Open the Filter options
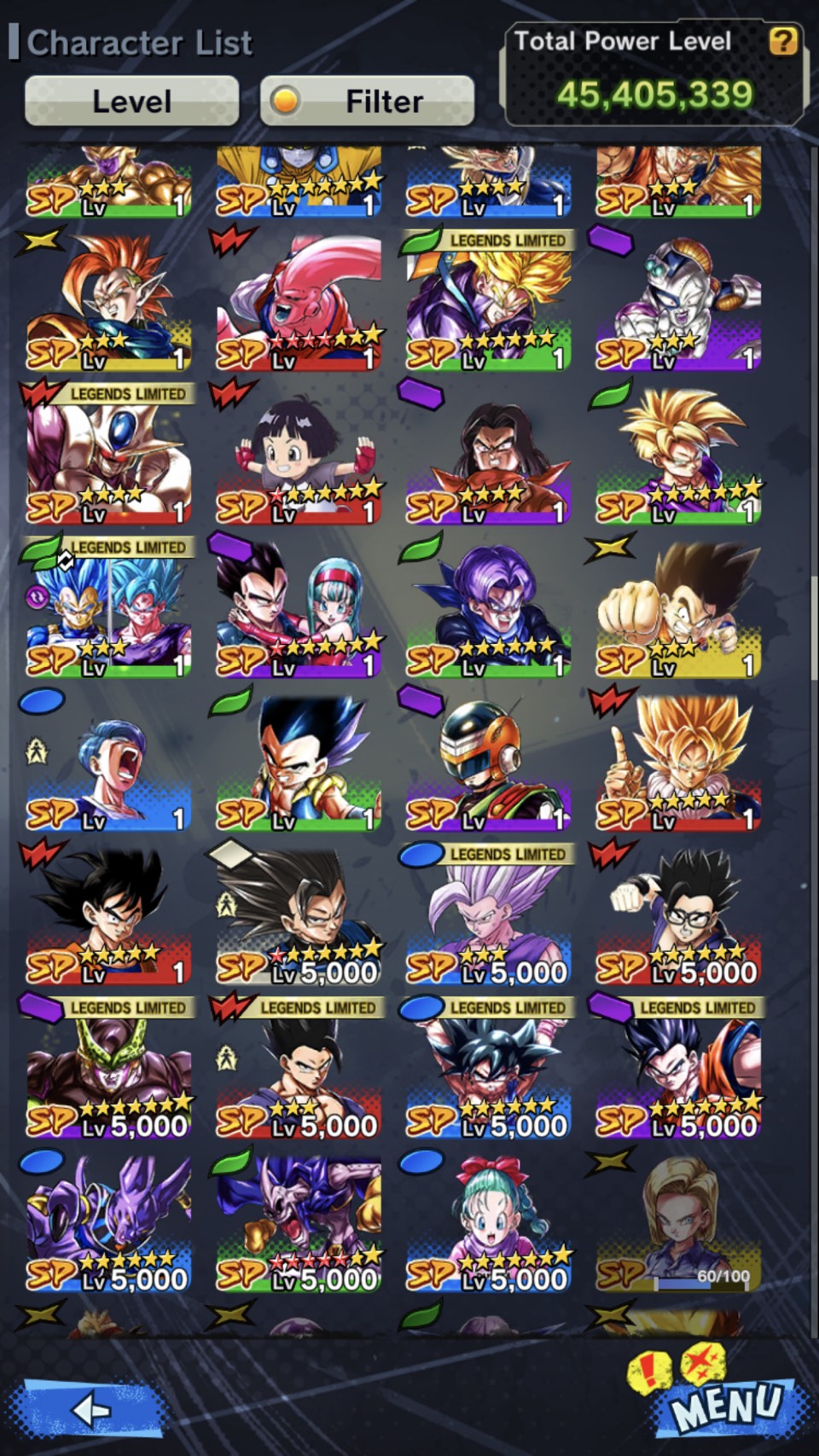The width and height of the screenshot is (819, 1456). (x=367, y=102)
